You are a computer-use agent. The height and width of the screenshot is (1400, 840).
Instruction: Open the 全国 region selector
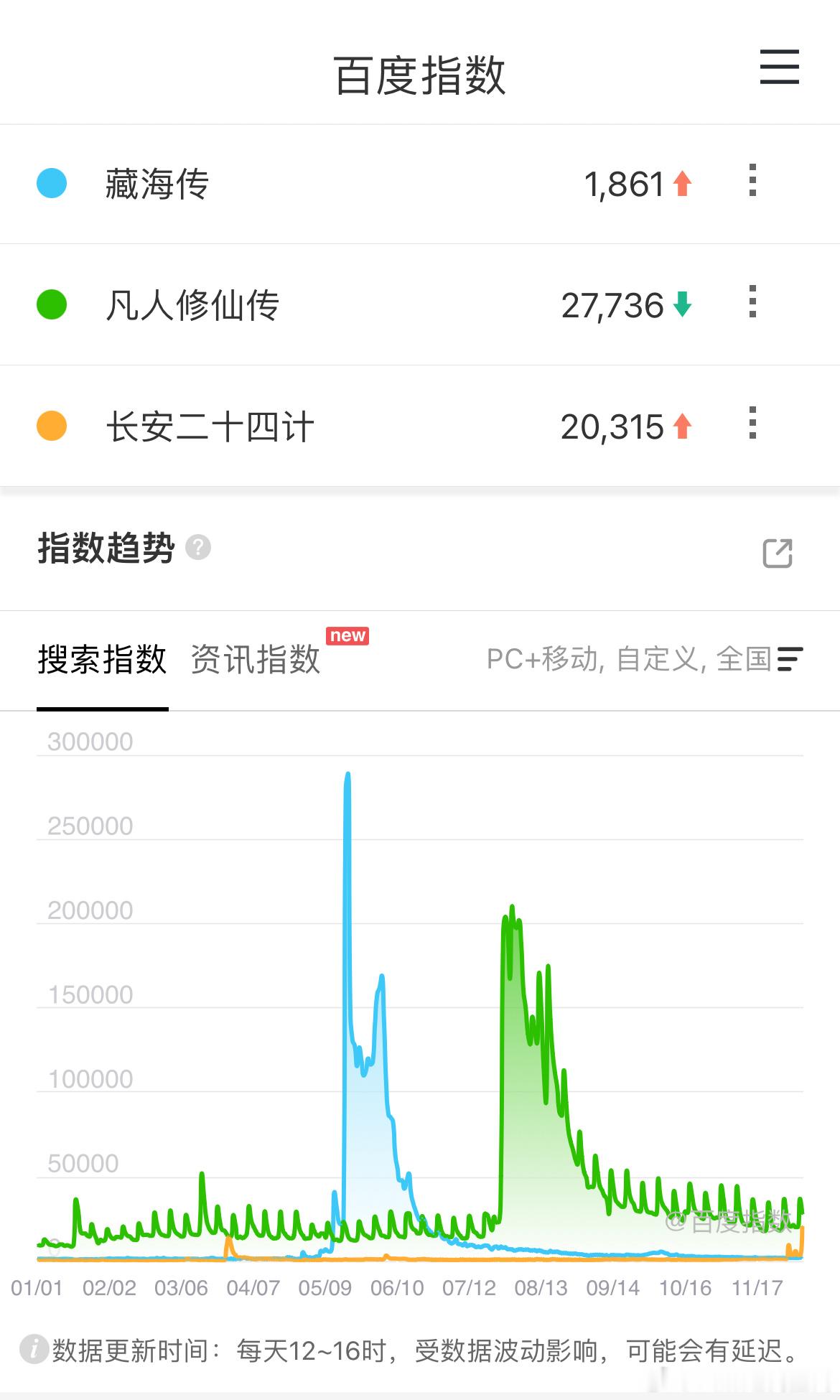741,659
